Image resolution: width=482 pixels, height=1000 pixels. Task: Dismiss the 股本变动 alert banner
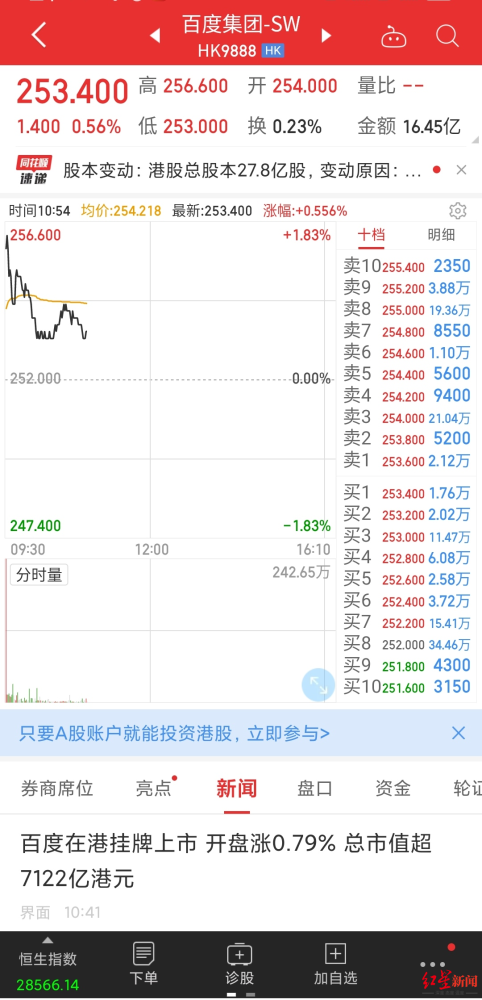(462, 170)
